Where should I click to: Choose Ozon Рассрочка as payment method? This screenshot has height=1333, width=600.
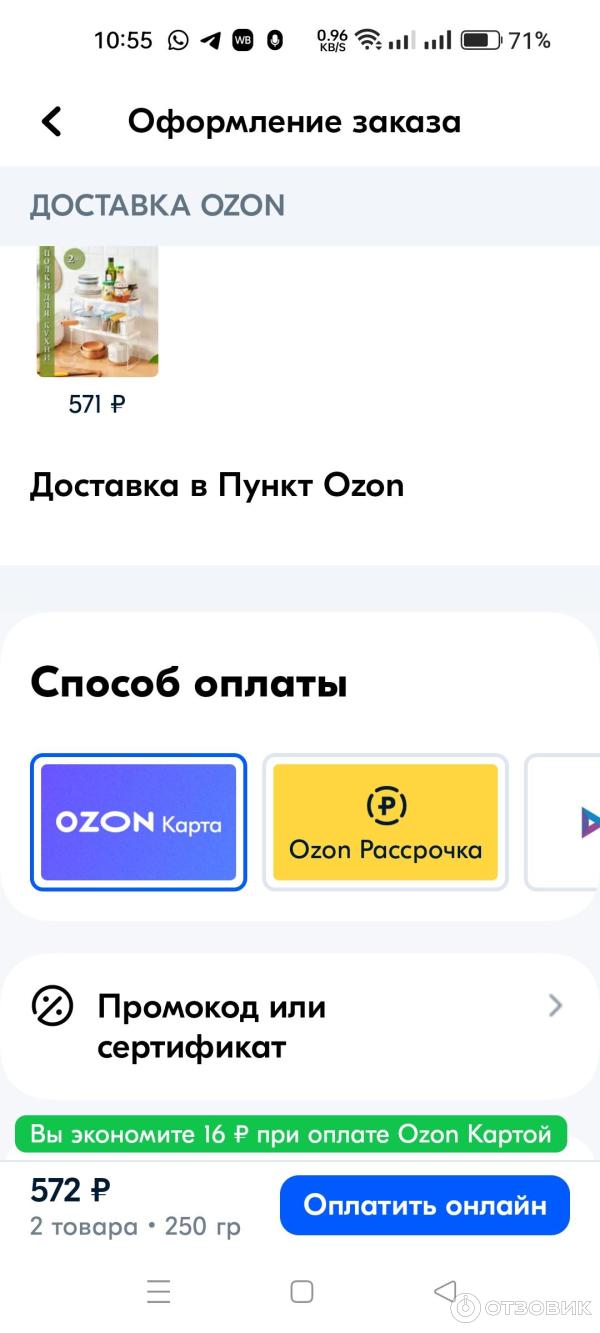(385, 822)
